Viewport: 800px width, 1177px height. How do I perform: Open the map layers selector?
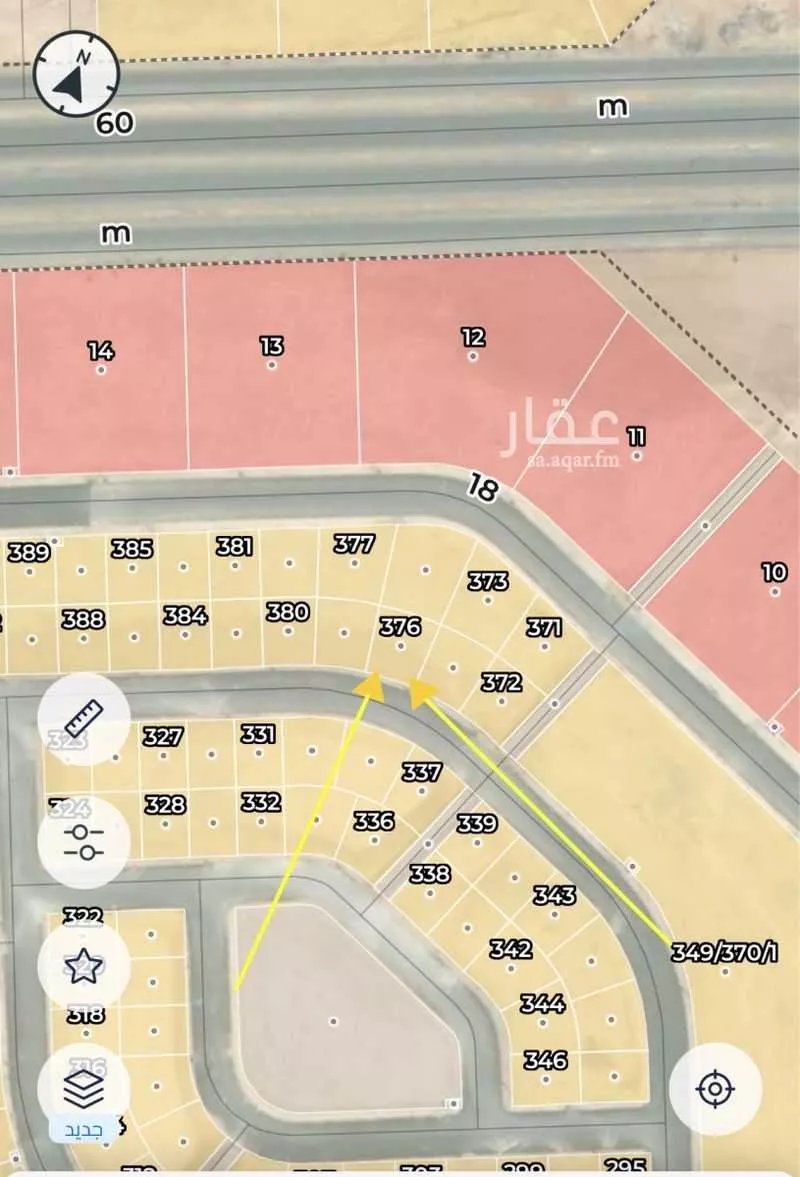(x=84, y=1088)
